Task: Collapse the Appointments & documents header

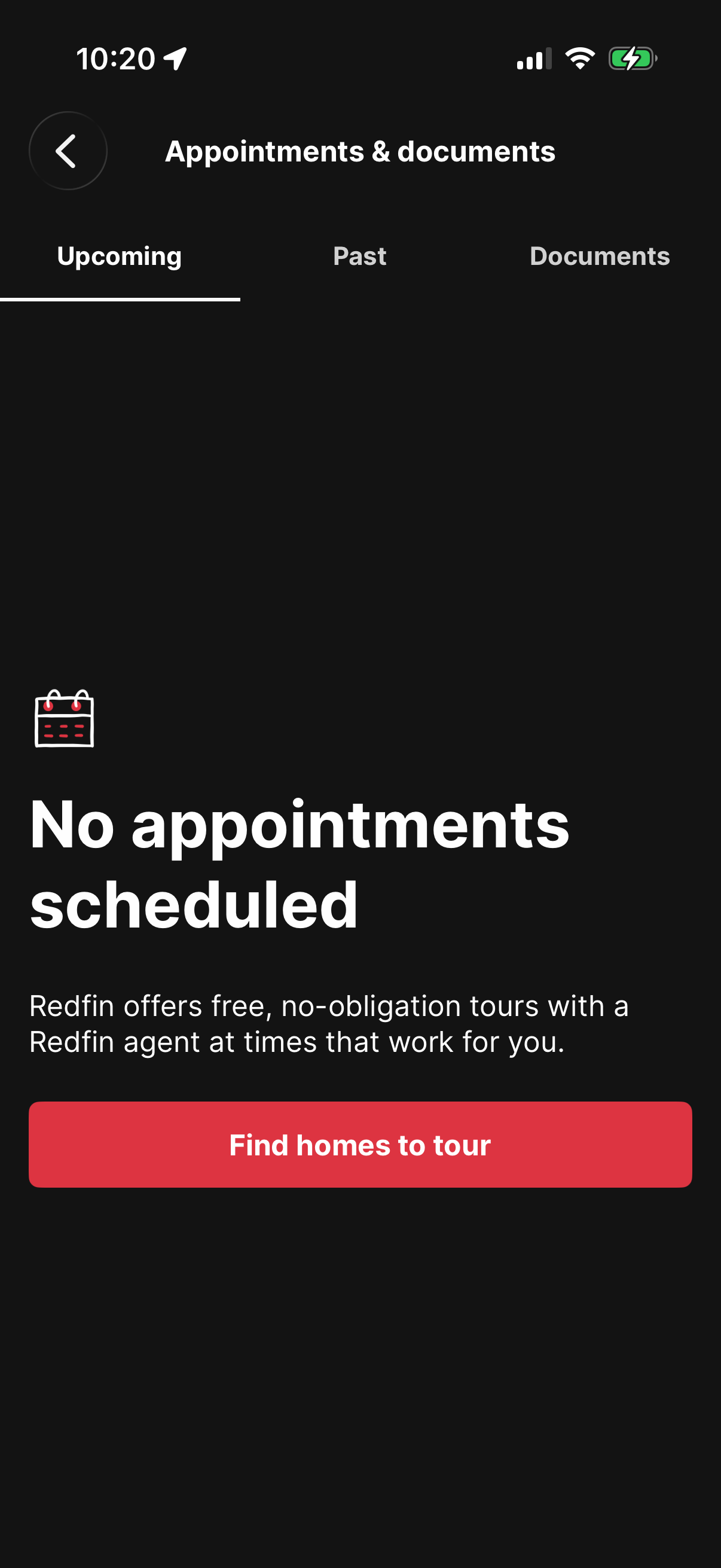Action: tap(360, 151)
